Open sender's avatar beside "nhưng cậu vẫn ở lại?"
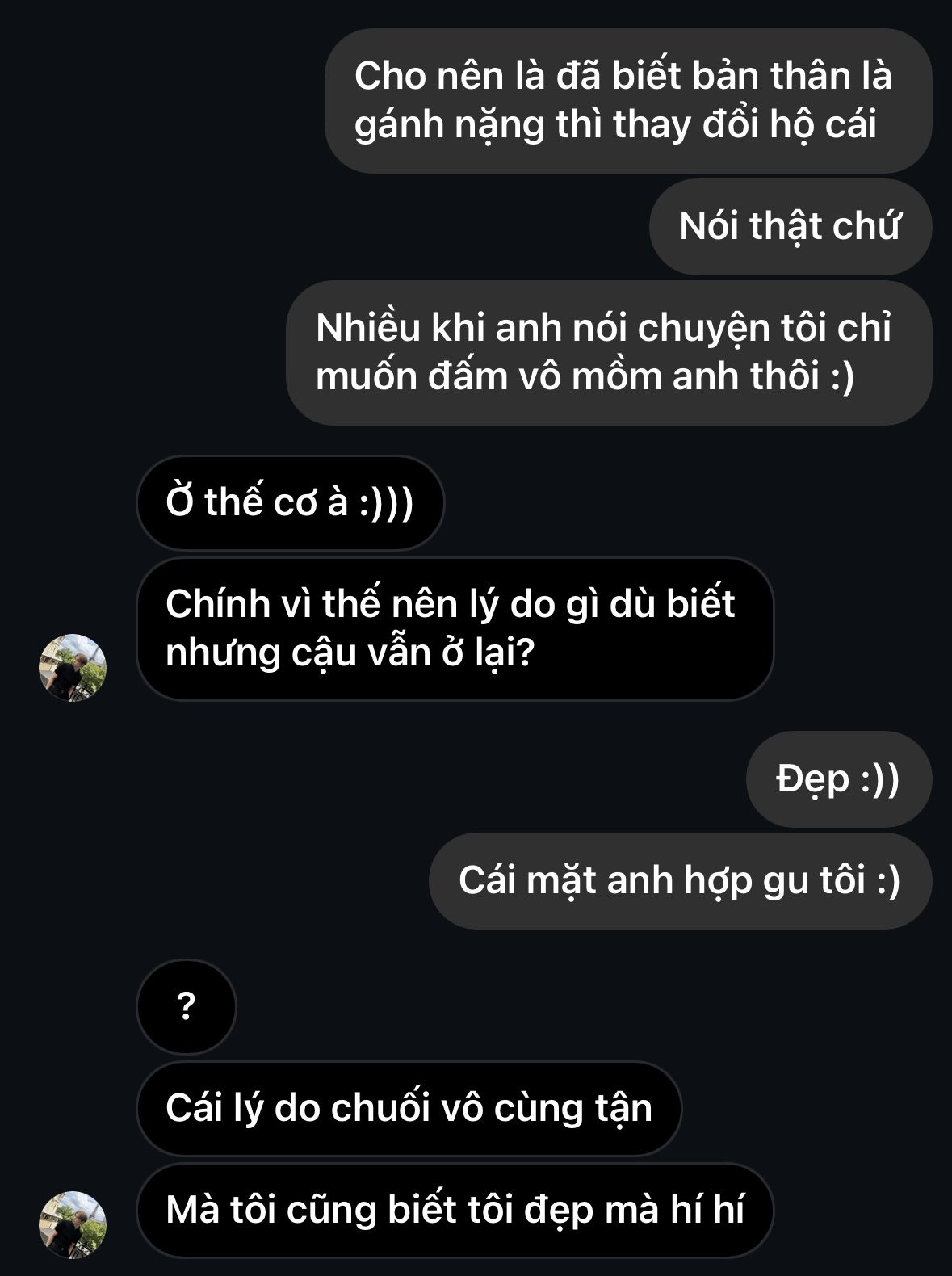 click(73, 667)
